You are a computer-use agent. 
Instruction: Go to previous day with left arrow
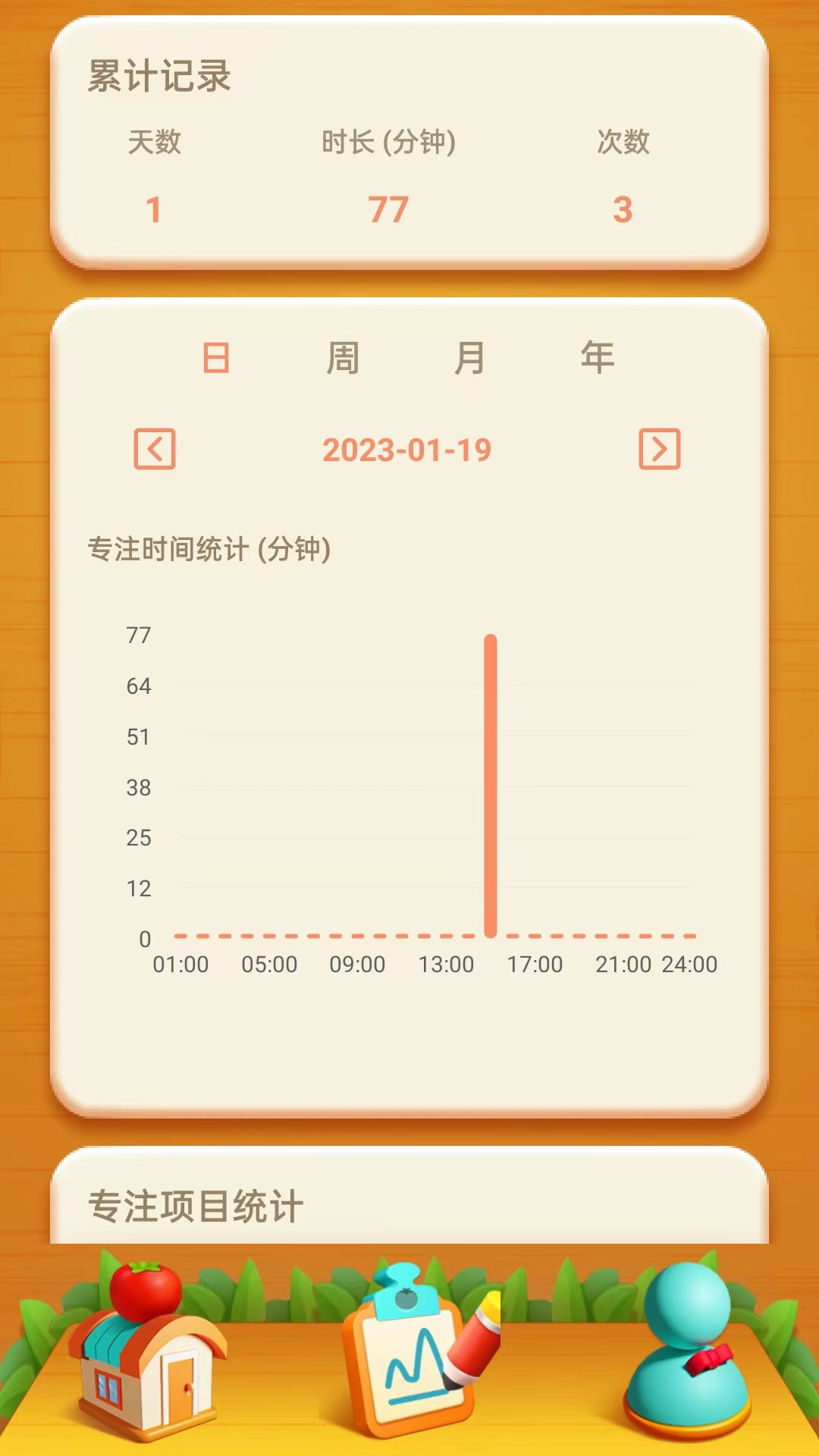pos(155,449)
